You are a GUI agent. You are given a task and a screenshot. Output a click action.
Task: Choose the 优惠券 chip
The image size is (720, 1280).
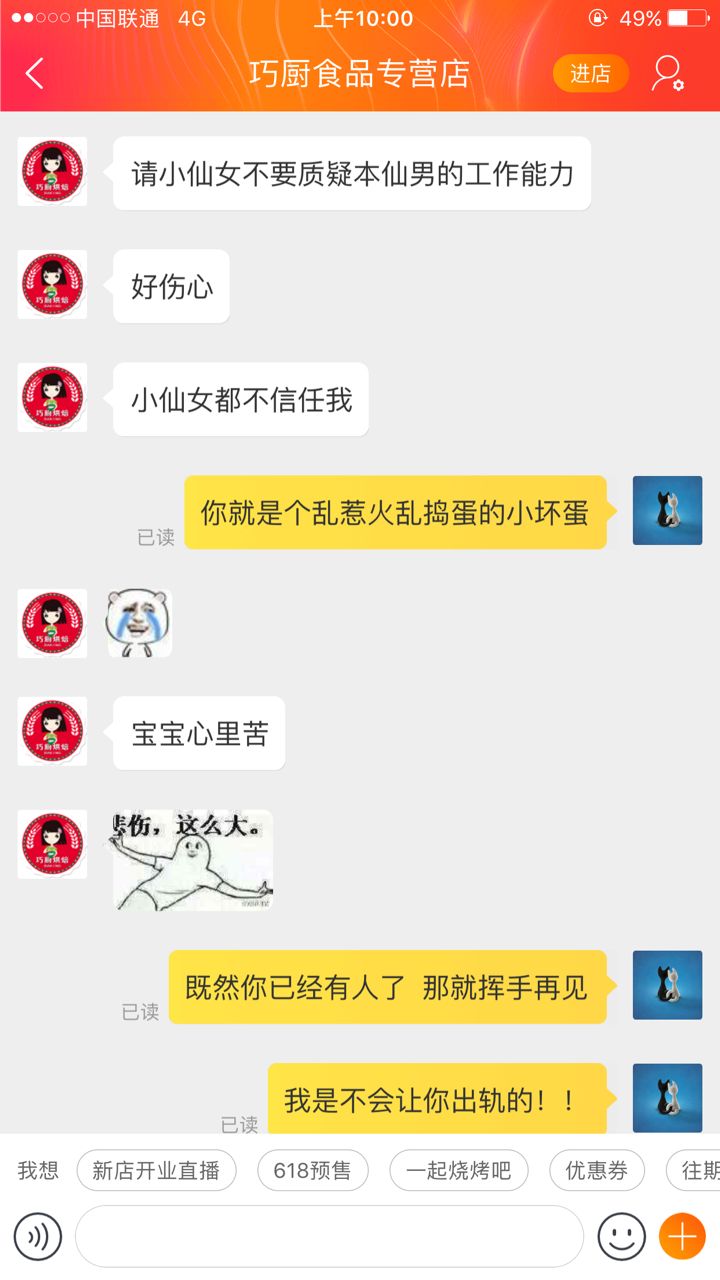[x=597, y=1170]
